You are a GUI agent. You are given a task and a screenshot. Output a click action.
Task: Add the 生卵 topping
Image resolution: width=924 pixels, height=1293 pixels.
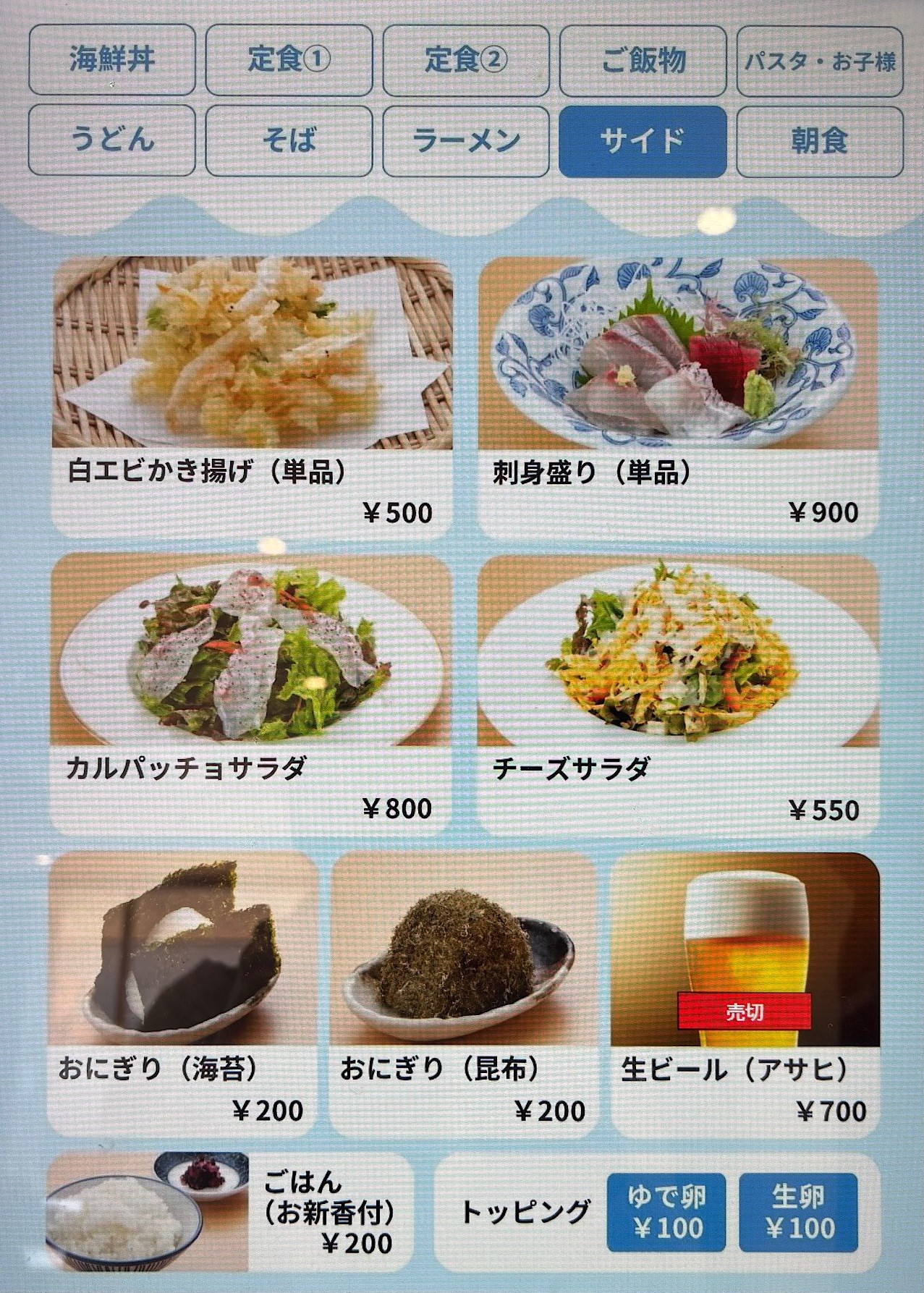tap(798, 1213)
